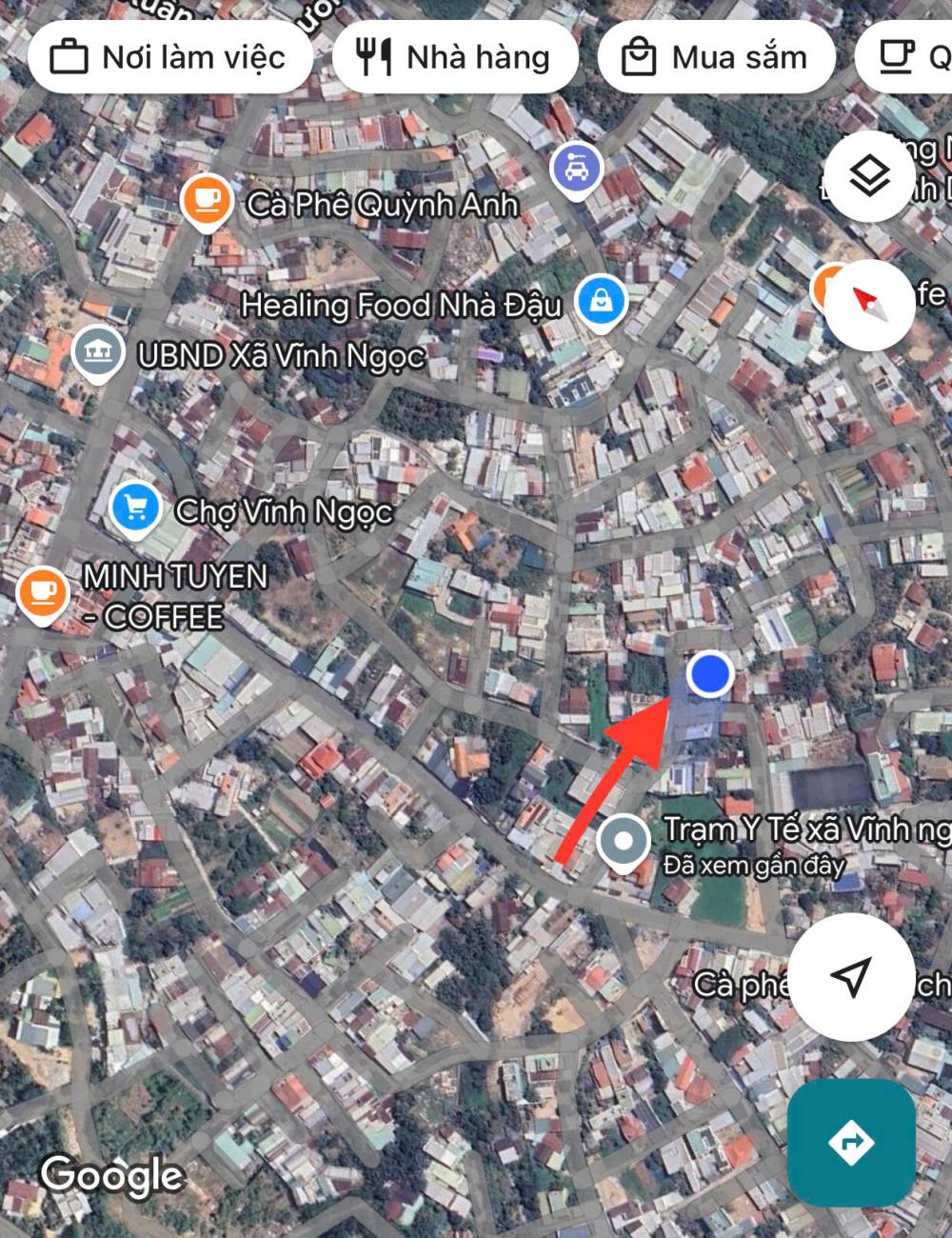Center map on my location
This screenshot has width=952, height=1238.
point(850,976)
